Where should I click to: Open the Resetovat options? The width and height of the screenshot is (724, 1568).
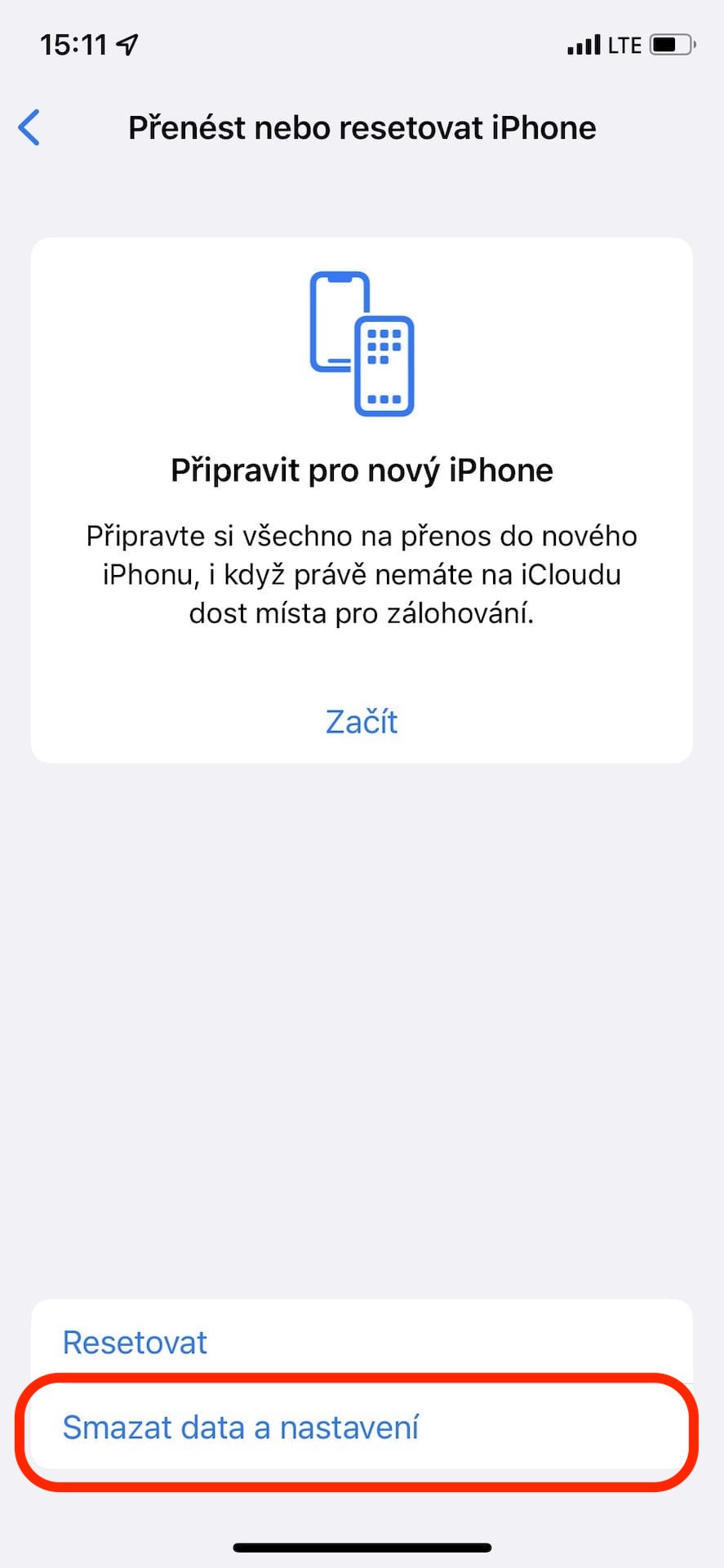(135, 1343)
